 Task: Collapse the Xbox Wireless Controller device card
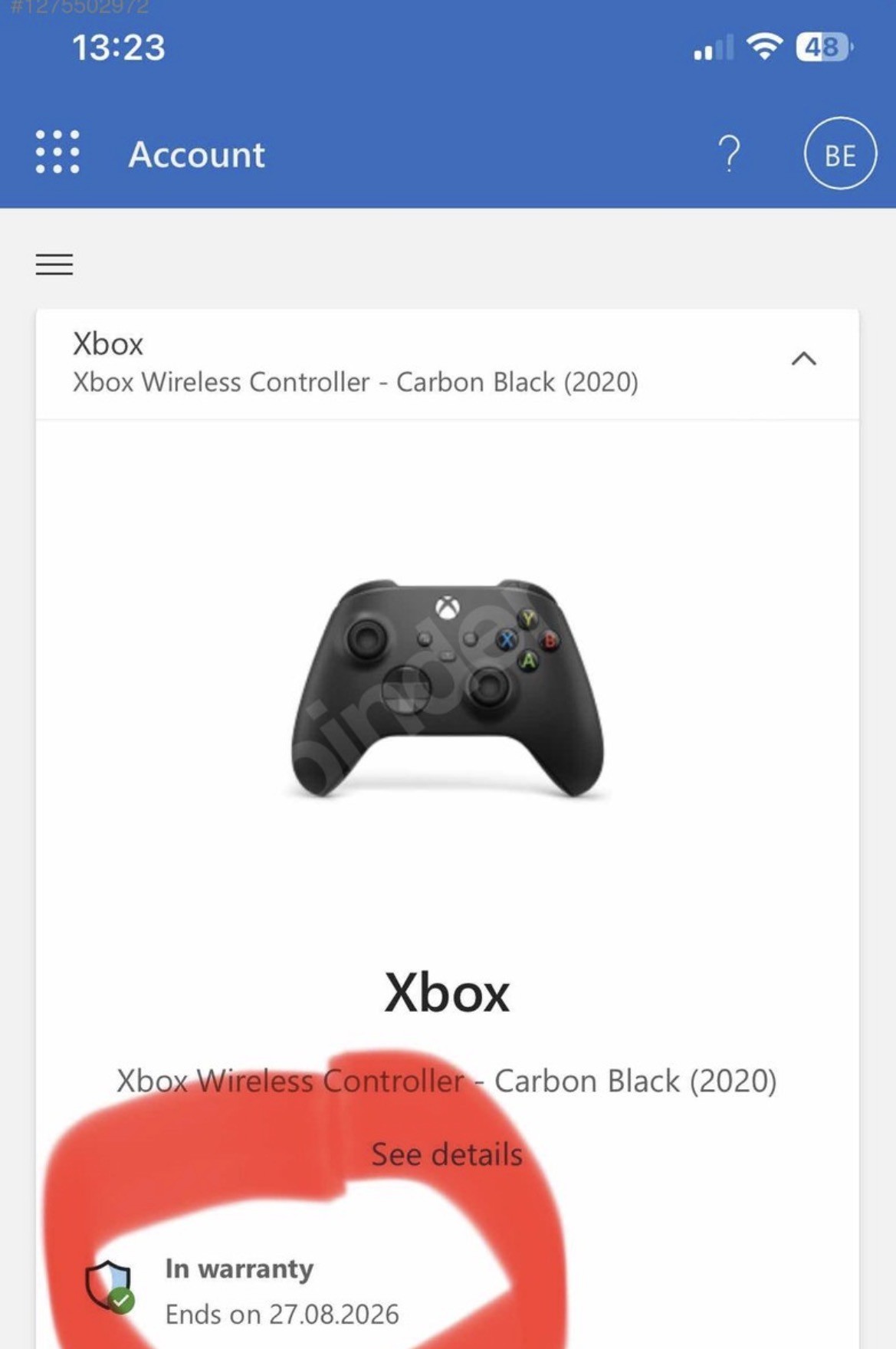[x=803, y=359]
